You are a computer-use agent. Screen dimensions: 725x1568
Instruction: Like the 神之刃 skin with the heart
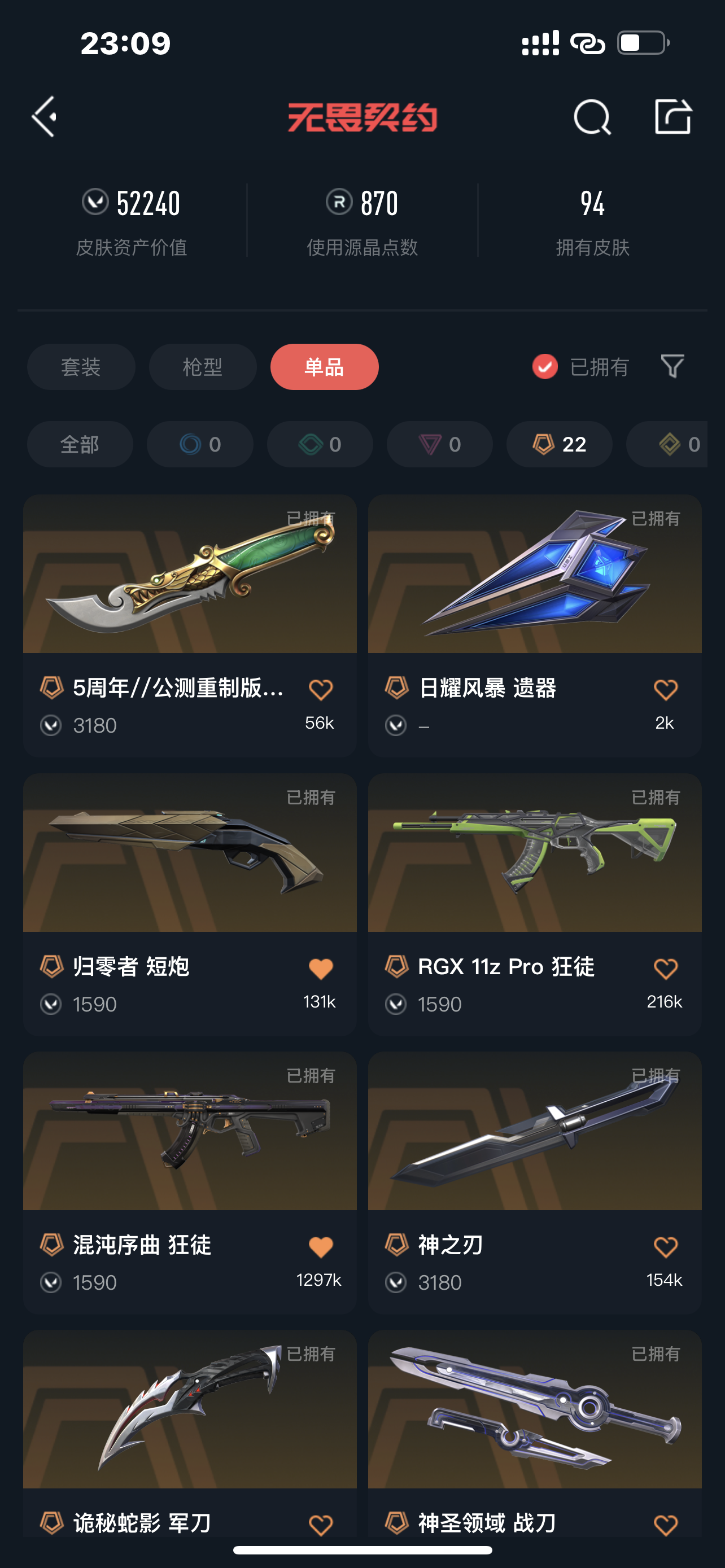tap(665, 1247)
